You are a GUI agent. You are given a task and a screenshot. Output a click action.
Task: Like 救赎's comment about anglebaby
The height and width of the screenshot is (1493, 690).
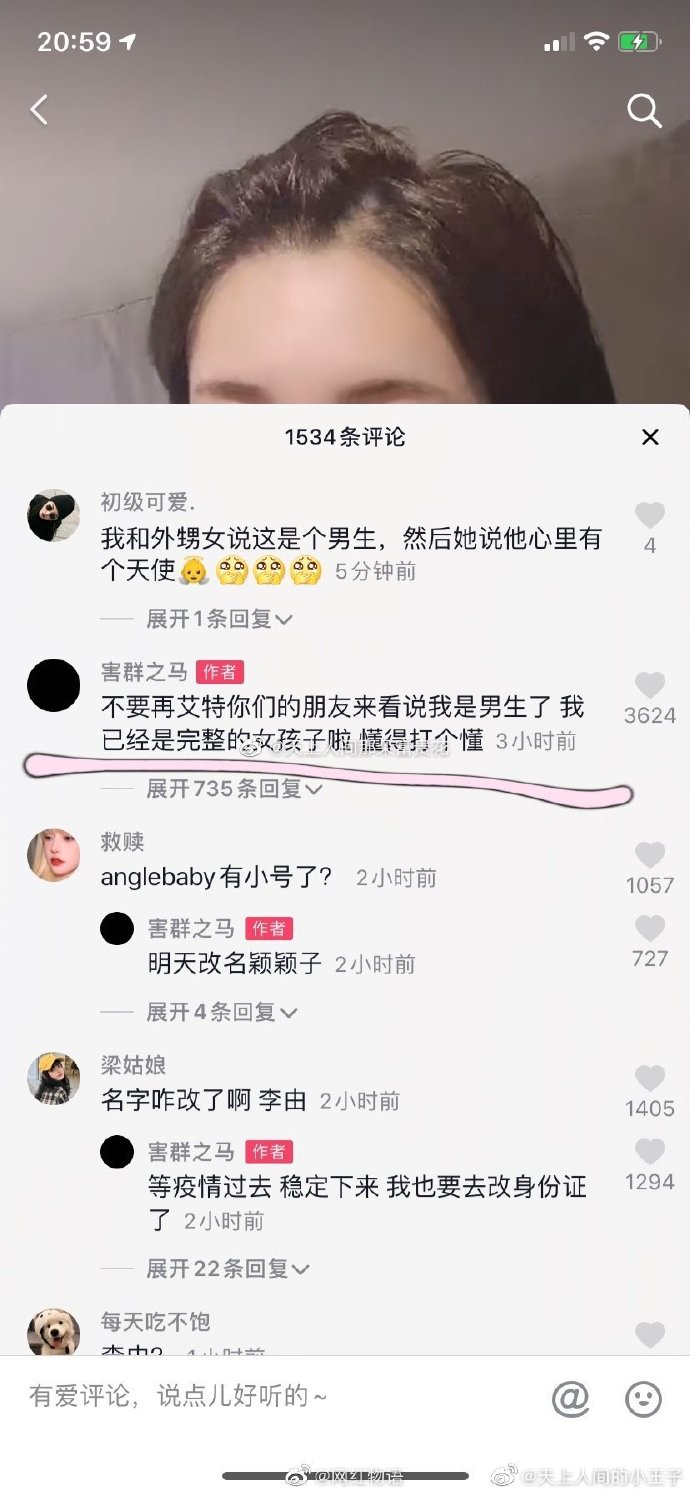[x=650, y=856]
